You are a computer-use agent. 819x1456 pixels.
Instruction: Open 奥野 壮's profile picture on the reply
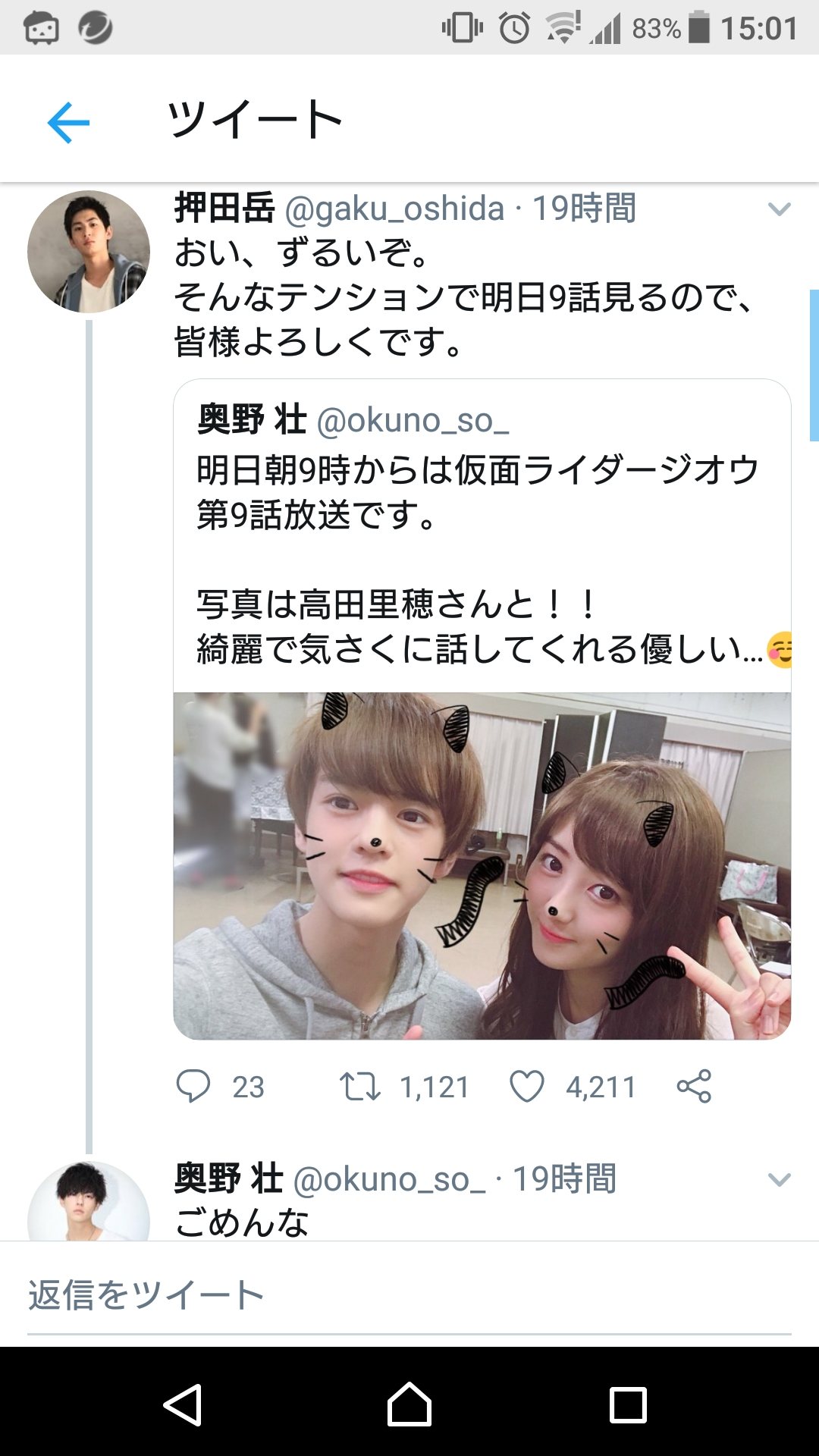[89, 1202]
